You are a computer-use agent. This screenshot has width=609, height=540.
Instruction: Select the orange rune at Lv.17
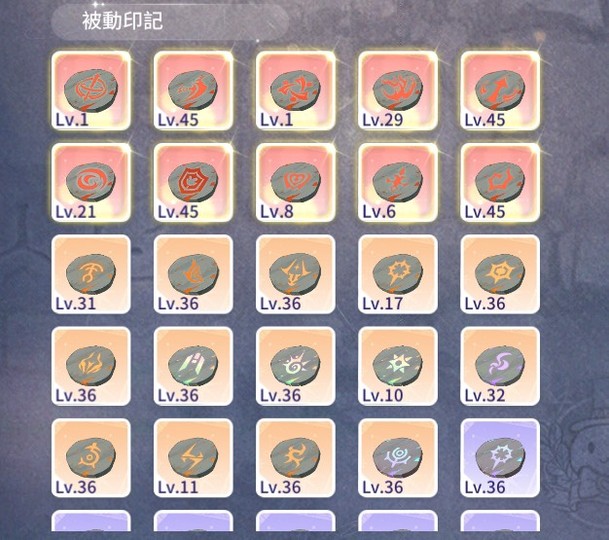pyautogui.click(x=398, y=273)
